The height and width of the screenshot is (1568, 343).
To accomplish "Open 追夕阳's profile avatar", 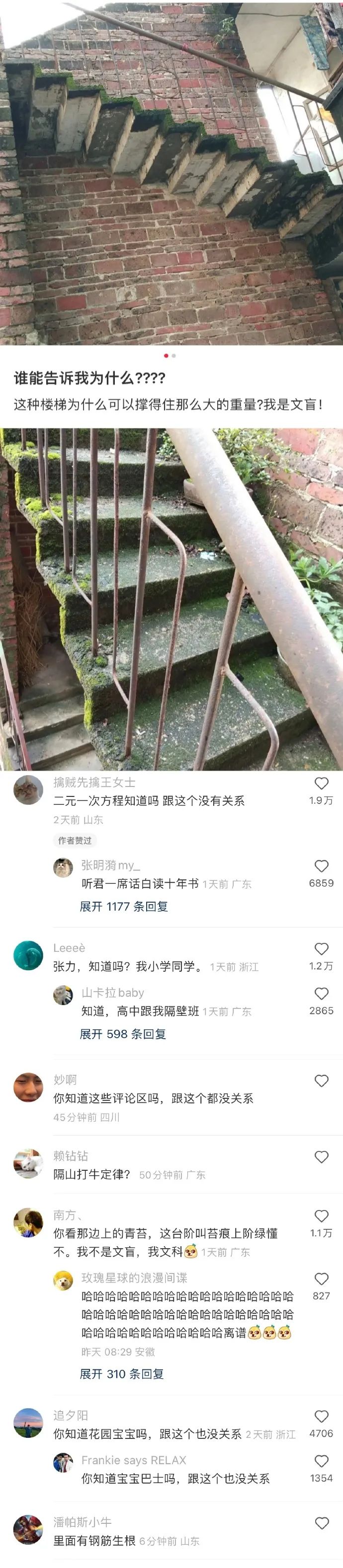I will click(28, 1423).
